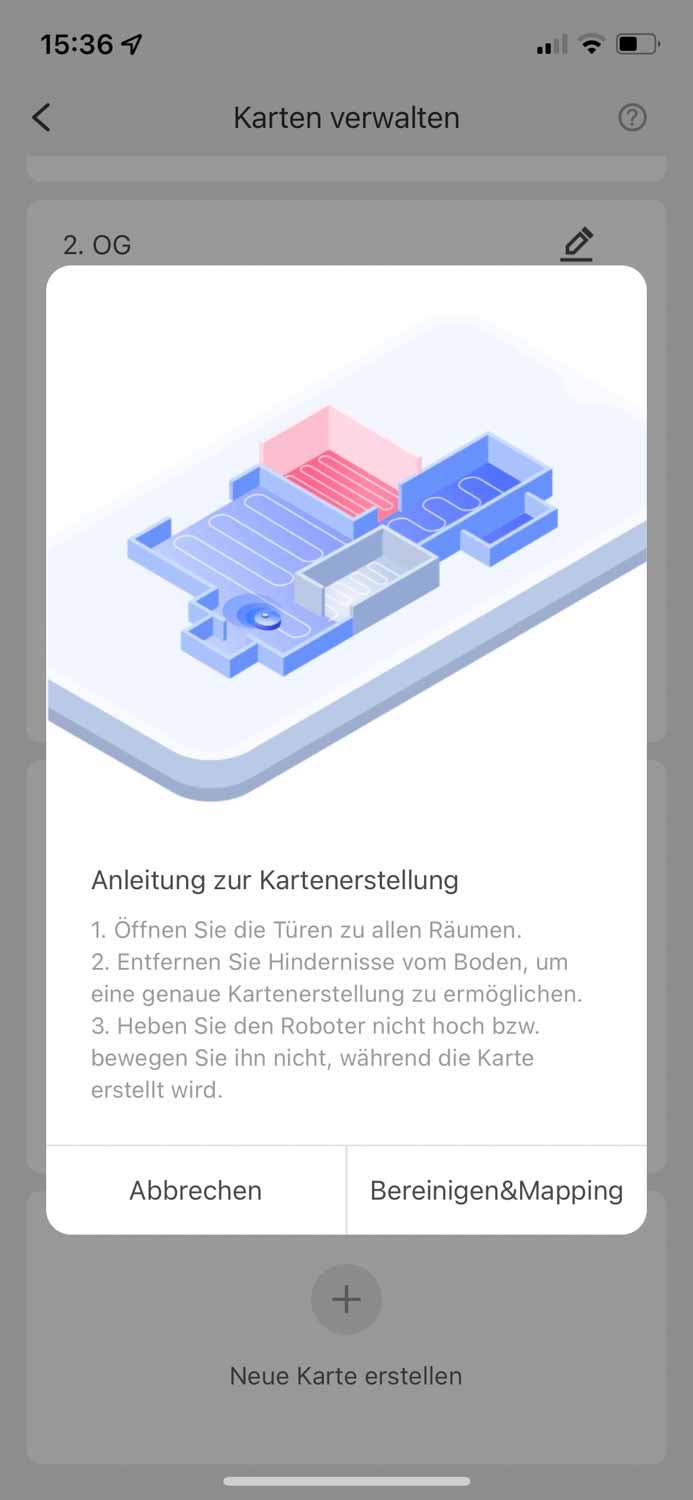Image resolution: width=693 pixels, height=1500 pixels.
Task: Open the help question mark
Action: [x=632, y=118]
